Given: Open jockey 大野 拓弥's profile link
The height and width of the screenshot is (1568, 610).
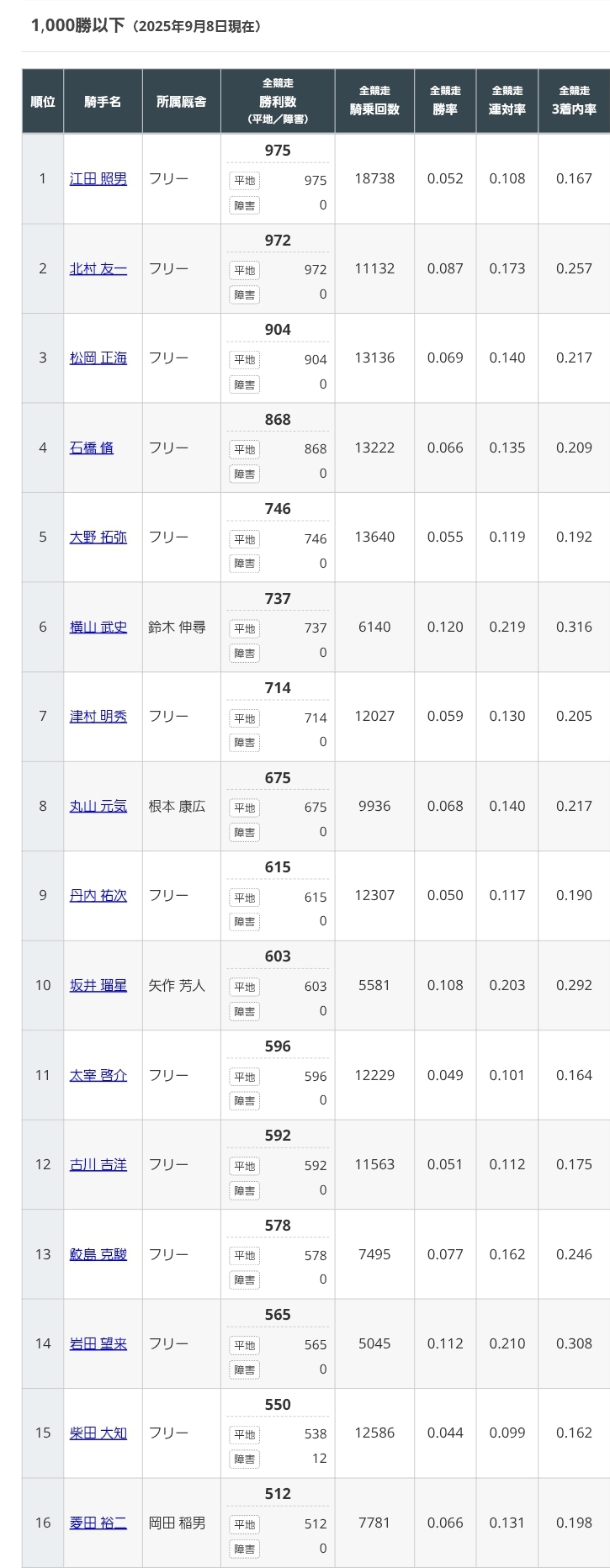Looking at the screenshot, I should [98, 537].
